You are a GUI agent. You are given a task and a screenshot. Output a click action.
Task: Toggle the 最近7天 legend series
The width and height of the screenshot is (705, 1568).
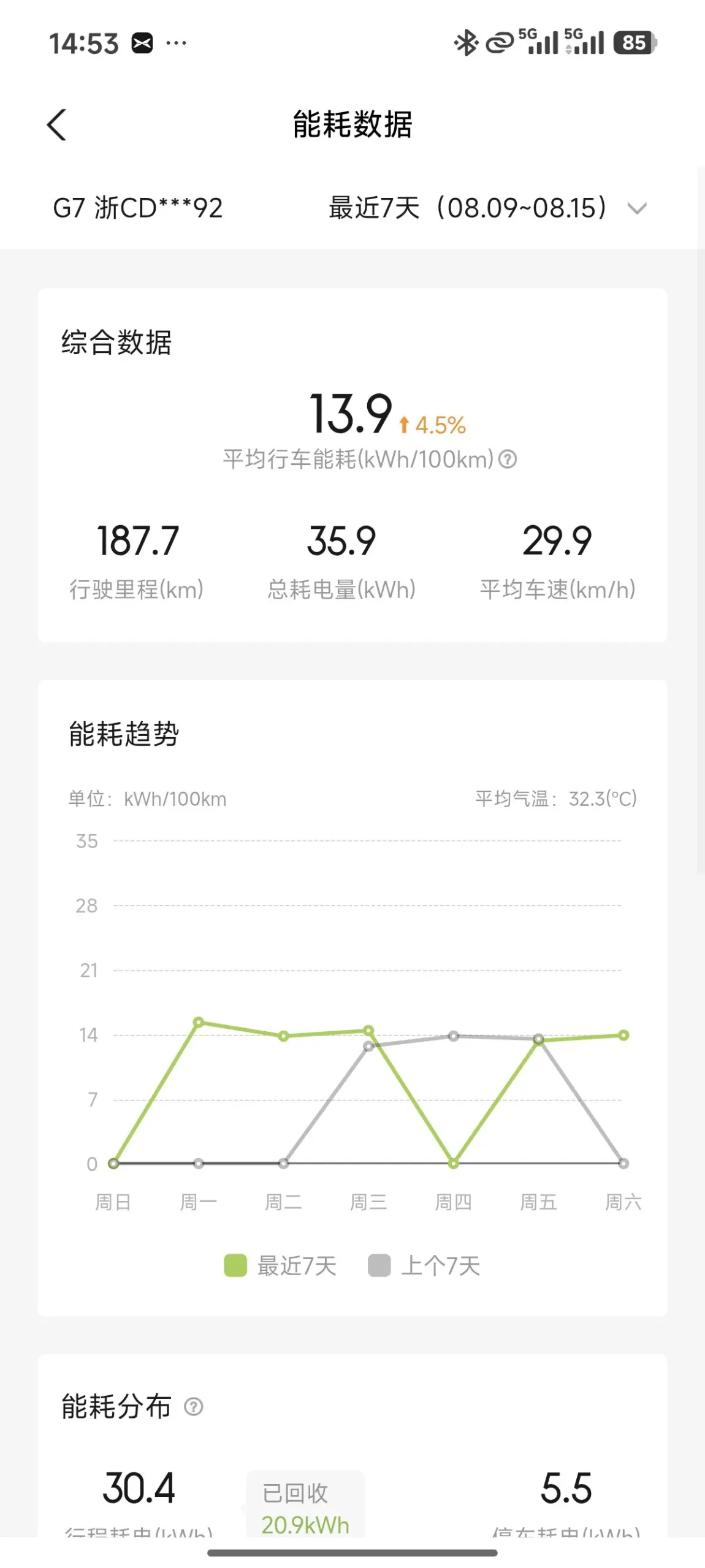[x=280, y=1265]
